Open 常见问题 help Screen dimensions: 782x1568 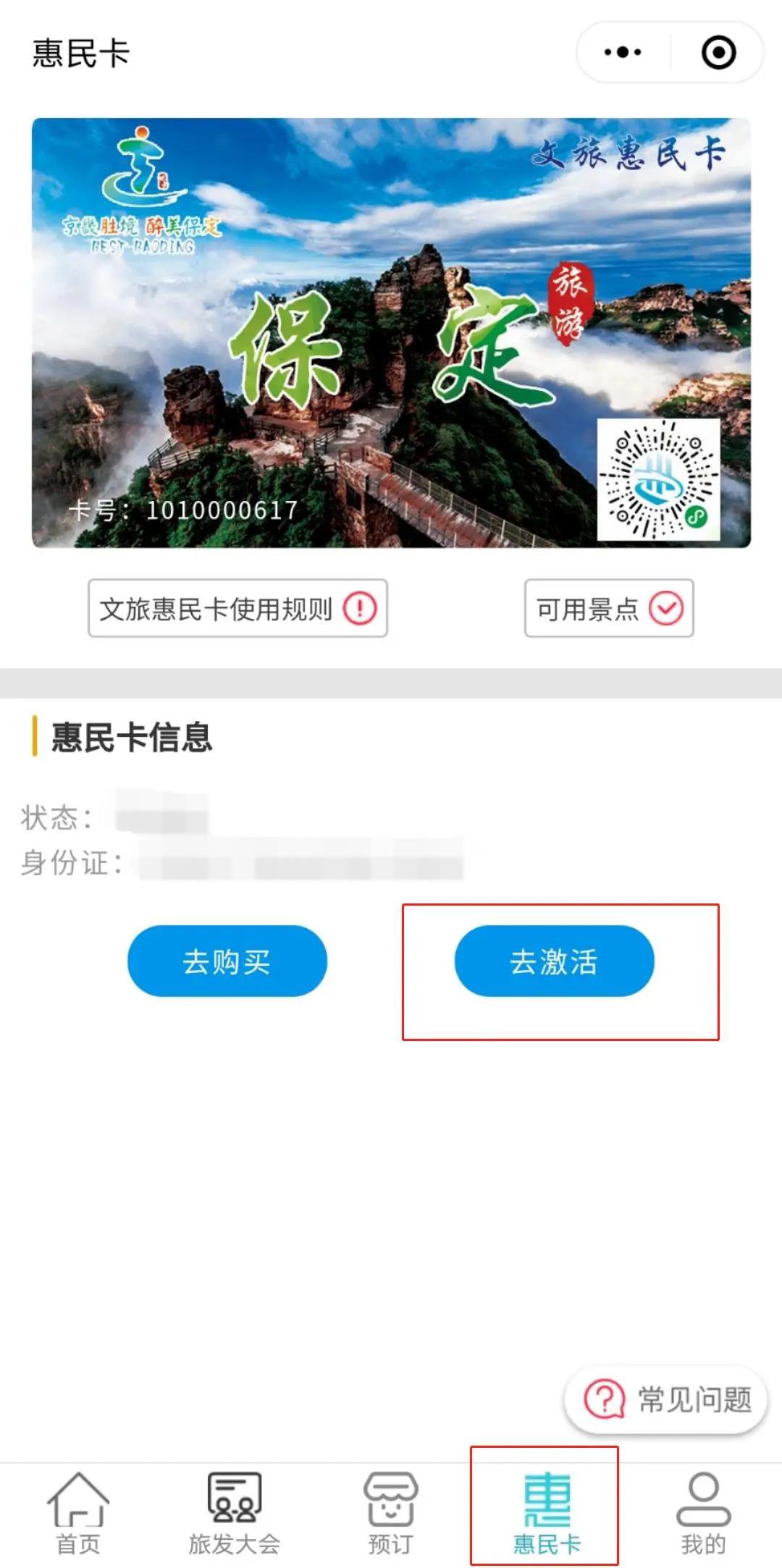point(666,1399)
